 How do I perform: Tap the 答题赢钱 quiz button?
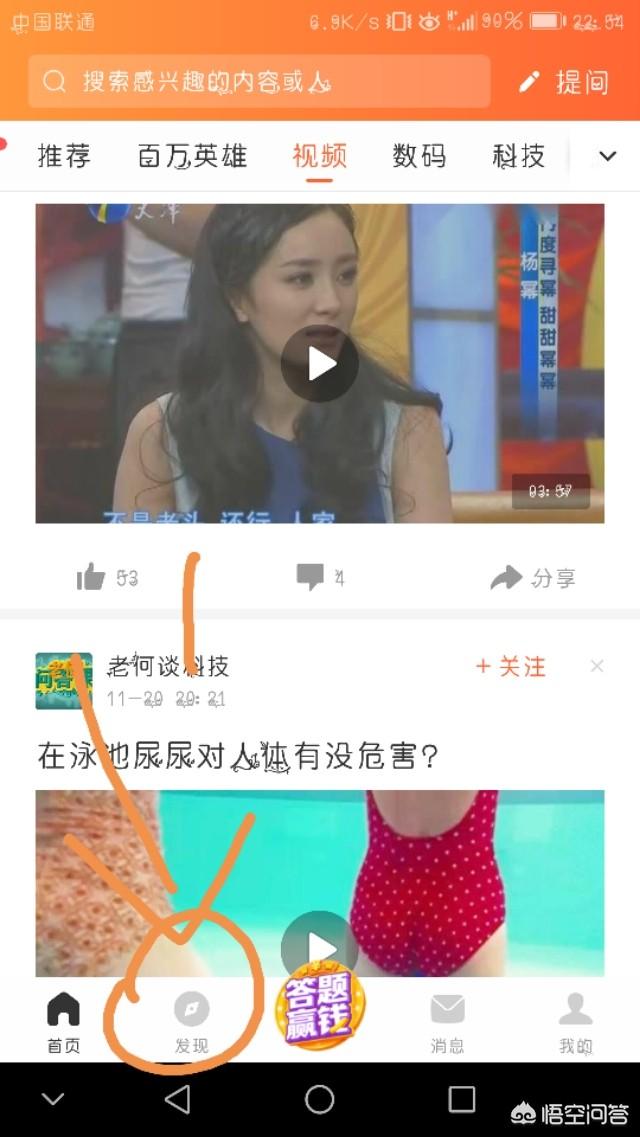320,1005
